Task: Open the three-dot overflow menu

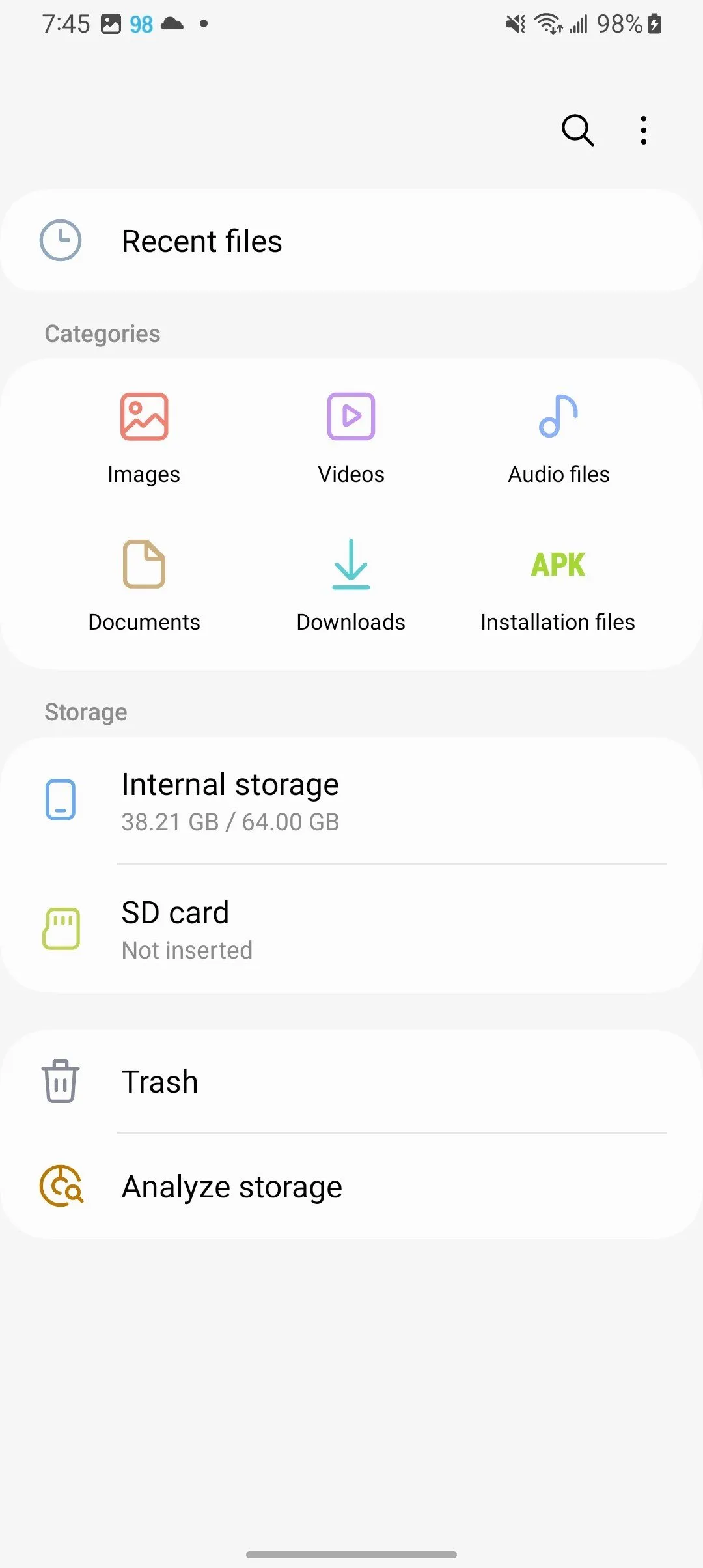Action: pos(643,130)
